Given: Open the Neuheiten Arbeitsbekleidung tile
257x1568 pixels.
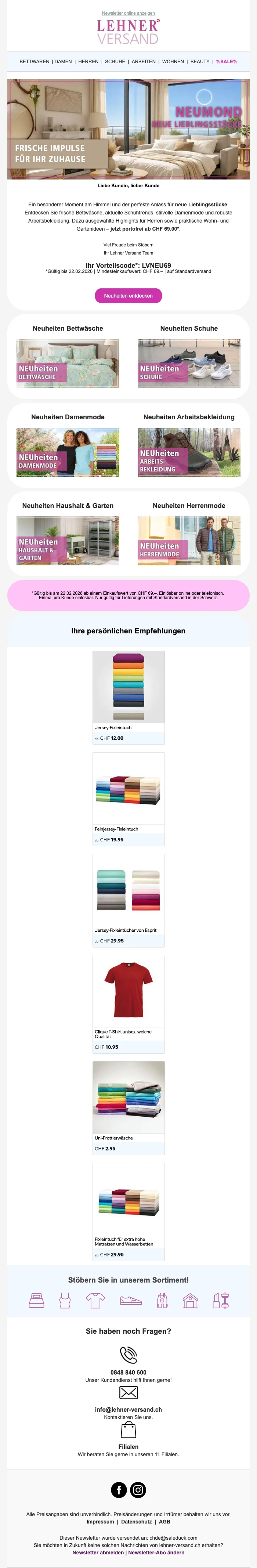Looking at the screenshot, I should (x=189, y=452).
